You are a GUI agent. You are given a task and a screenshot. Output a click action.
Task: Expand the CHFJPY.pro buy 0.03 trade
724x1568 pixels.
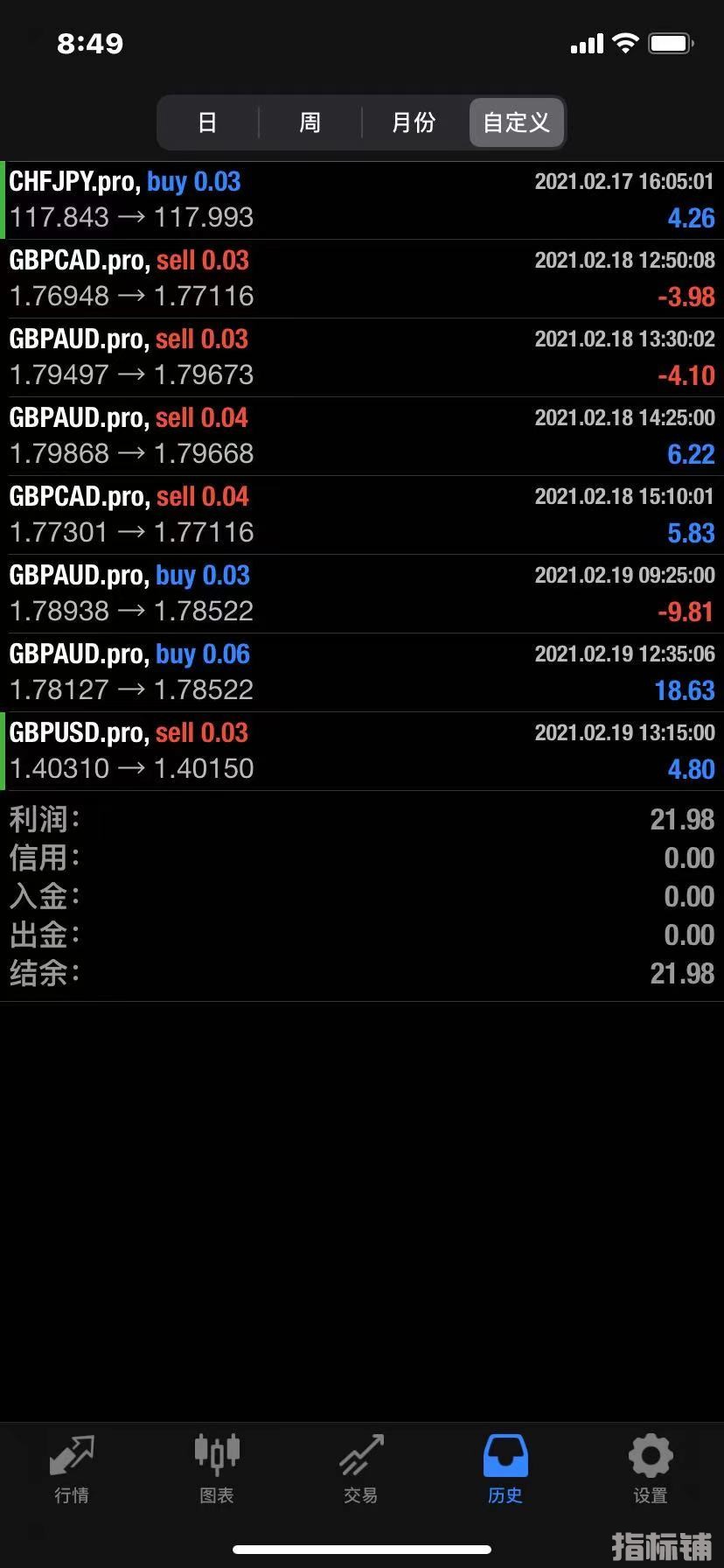pyautogui.click(x=362, y=200)
